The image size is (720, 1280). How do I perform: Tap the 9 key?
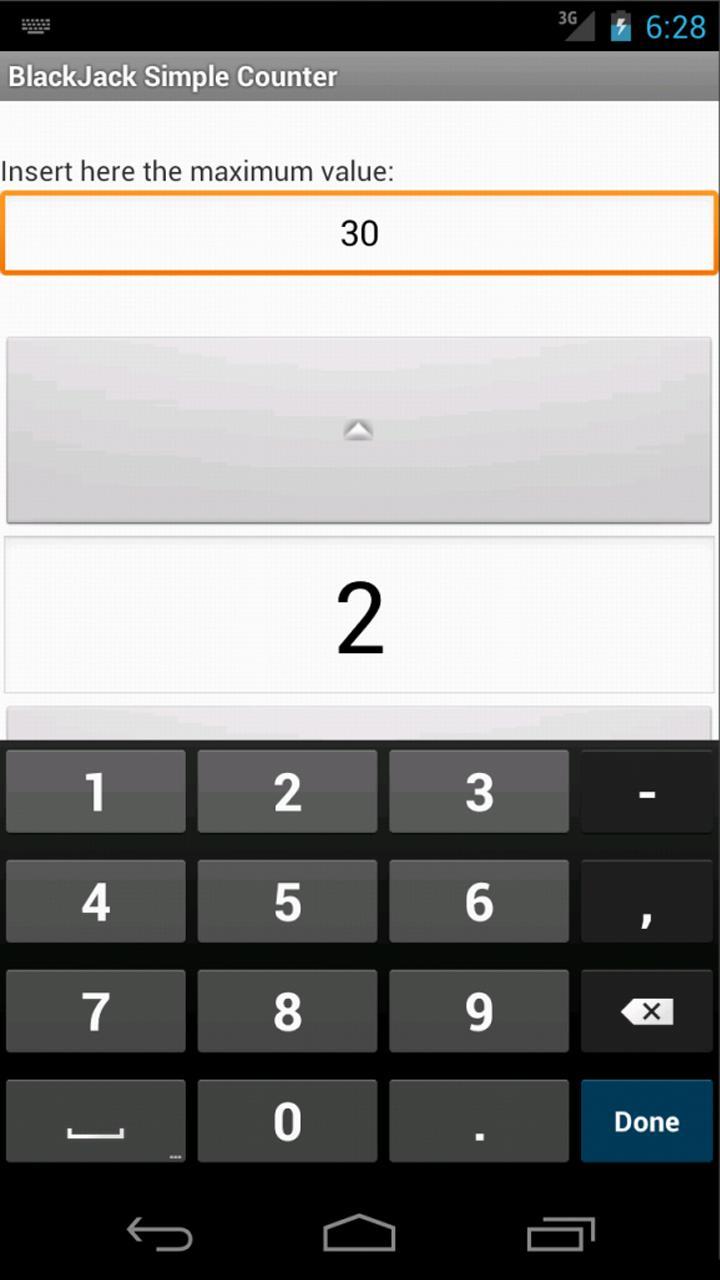click(x=479, y=1011)
